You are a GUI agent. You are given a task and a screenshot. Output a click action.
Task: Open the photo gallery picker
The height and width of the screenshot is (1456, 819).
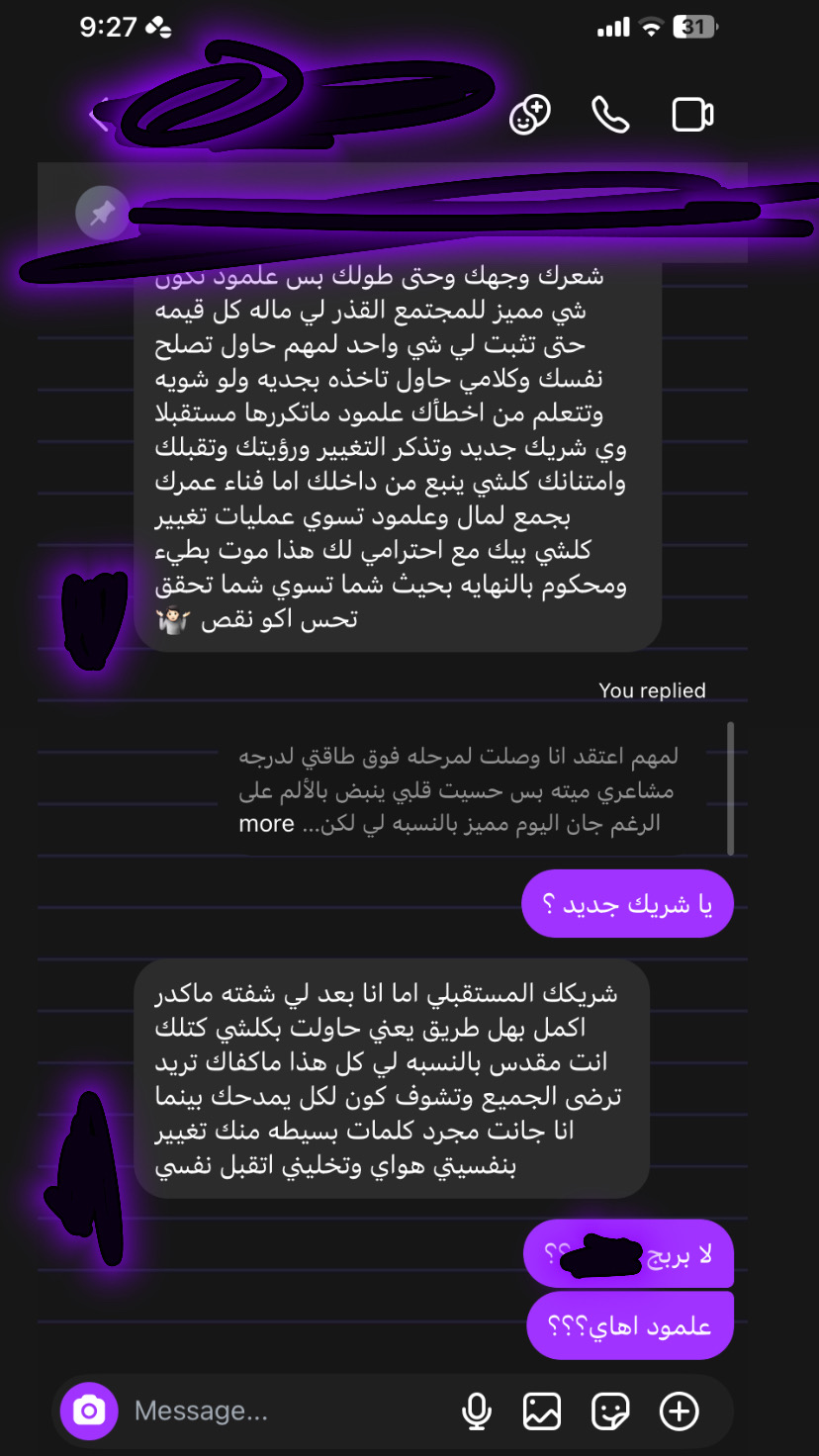pos(542,1411)
